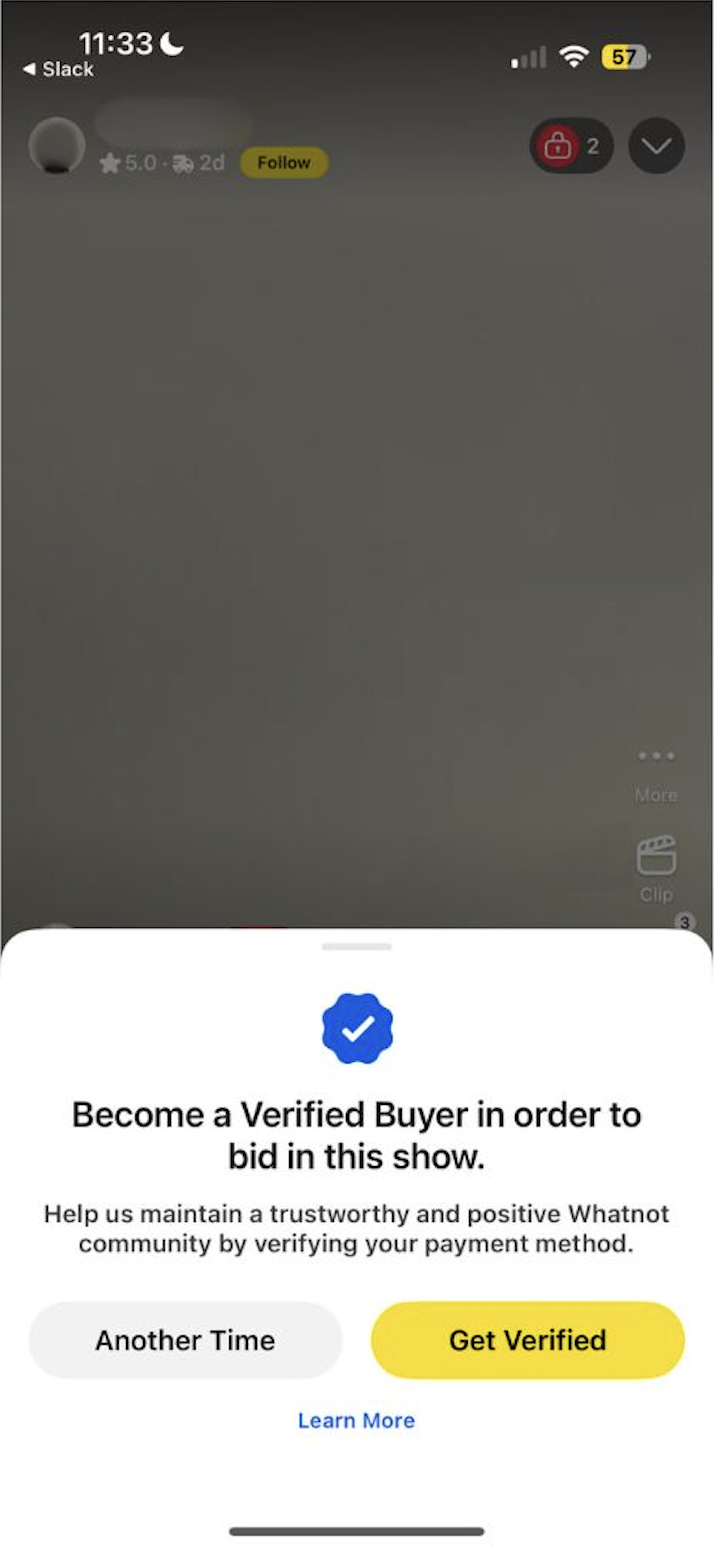Create a clip of this show
714x1566 pixels.
(x=656, y=866)
